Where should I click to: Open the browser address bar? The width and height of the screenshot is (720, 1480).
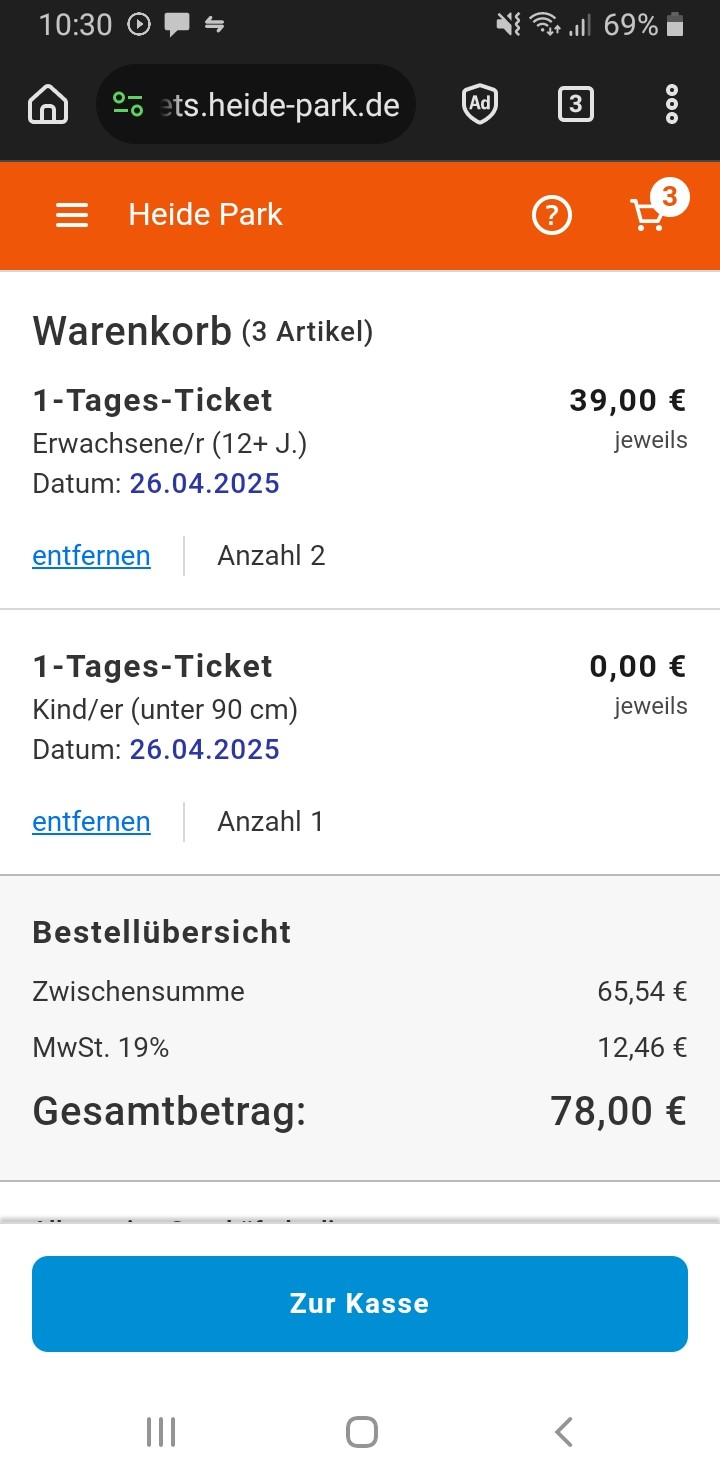click(x=256, y=104)
